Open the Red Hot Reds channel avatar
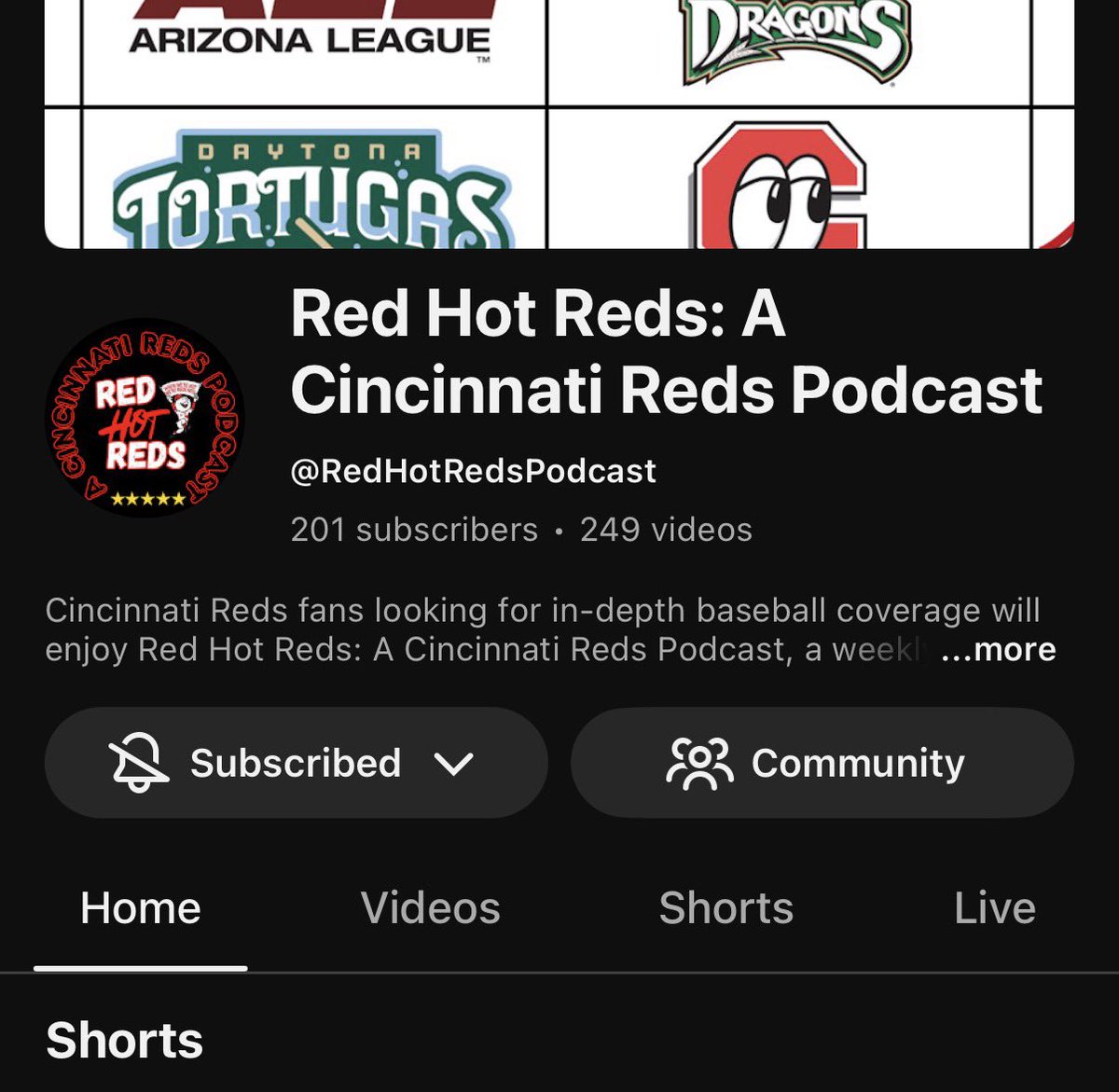This screenshot has width=1119, height=1092. click(x=145, y=419)
